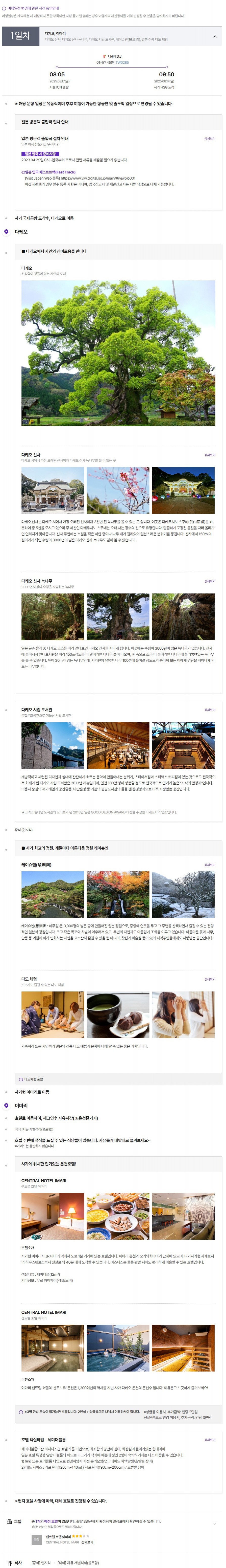The height and width of the screenshot is (1568, 226).
Task: Collapse the 1일차 itinerary section
Action: click(214, 36)
